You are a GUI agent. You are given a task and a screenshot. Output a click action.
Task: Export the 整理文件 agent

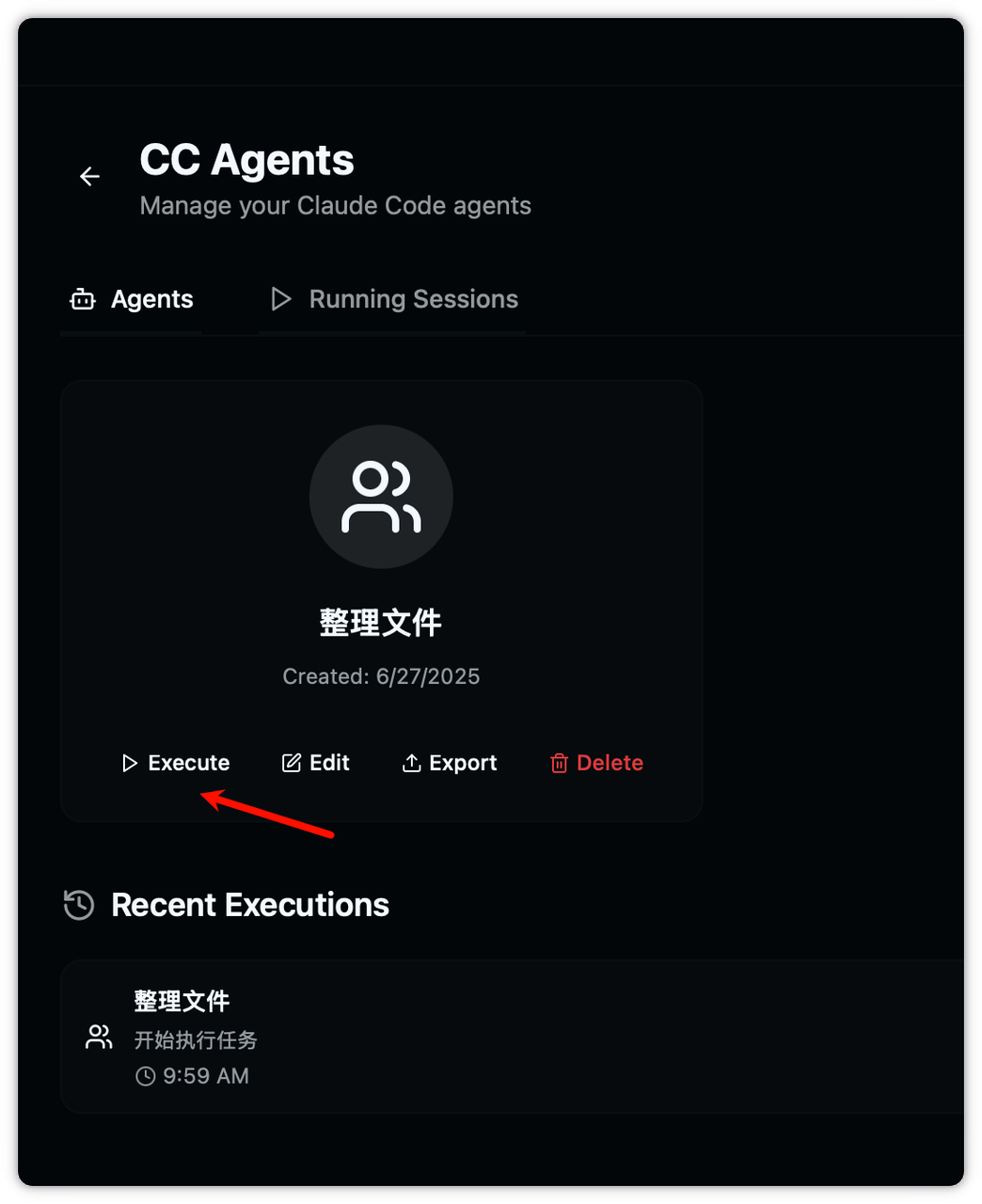pyautogui.click(x=450, y=763)
